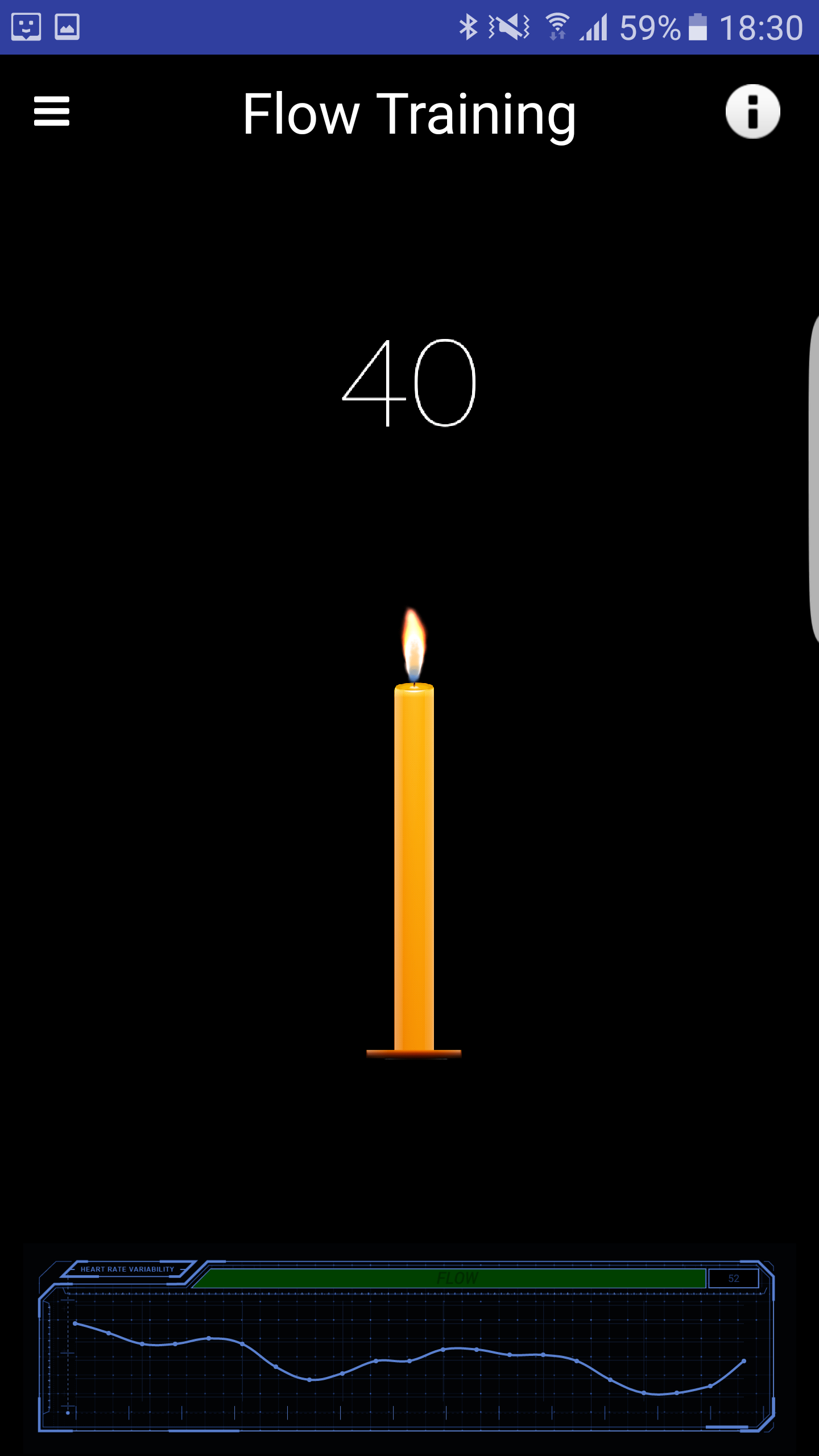Open the Flow Training info button
819x1456 pixels.
(x=752, y=112)
